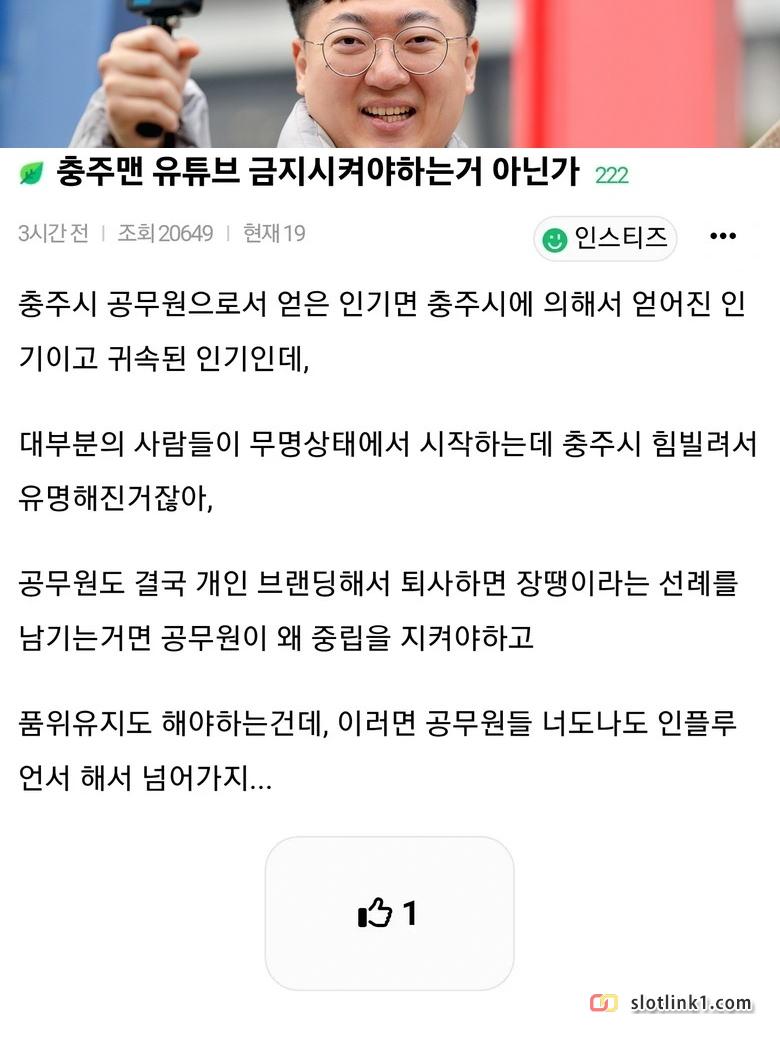Image resolution: width=780 pixels, height=1044 pixels.
Task: Open the 222 comments count
Action: (611, 176)
